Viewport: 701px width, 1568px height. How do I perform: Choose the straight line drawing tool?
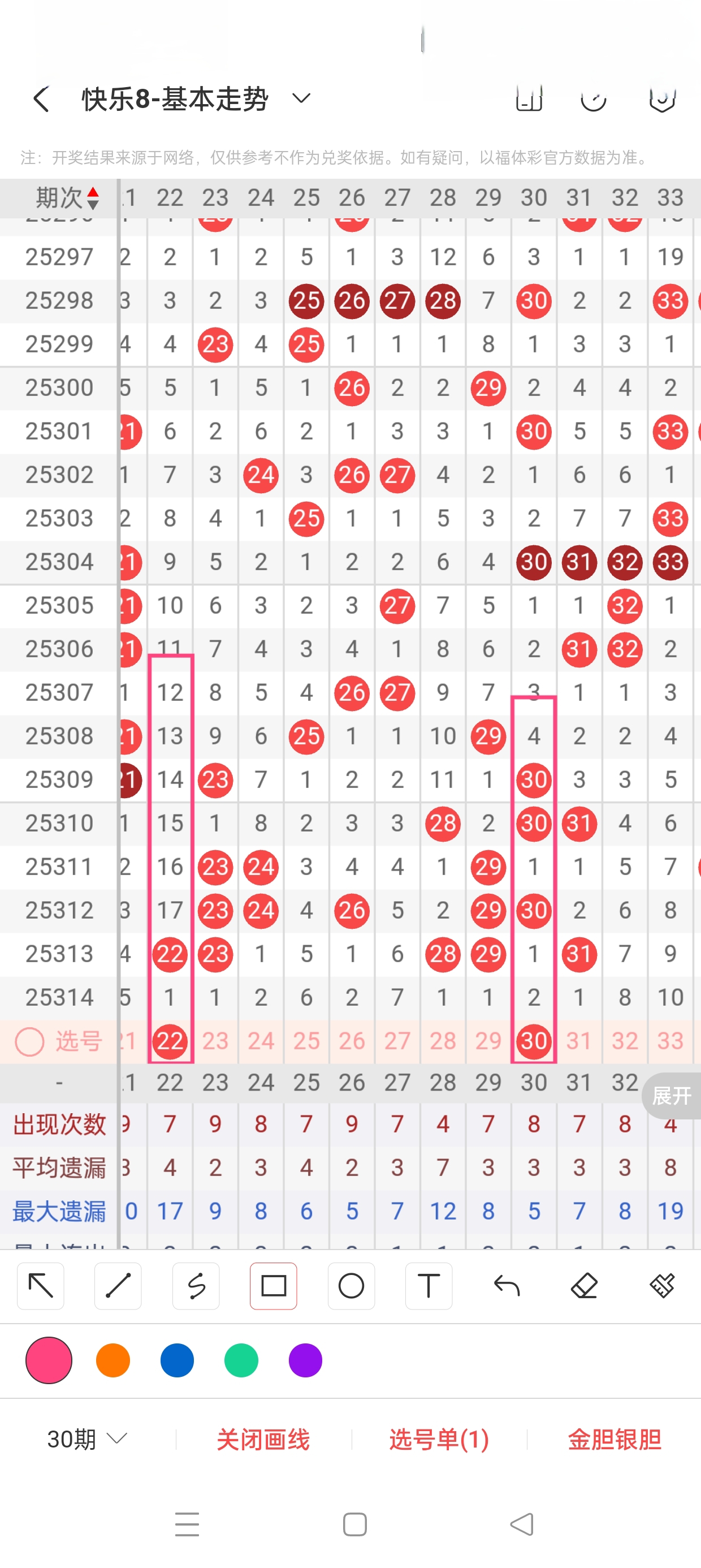(118, 1286)
